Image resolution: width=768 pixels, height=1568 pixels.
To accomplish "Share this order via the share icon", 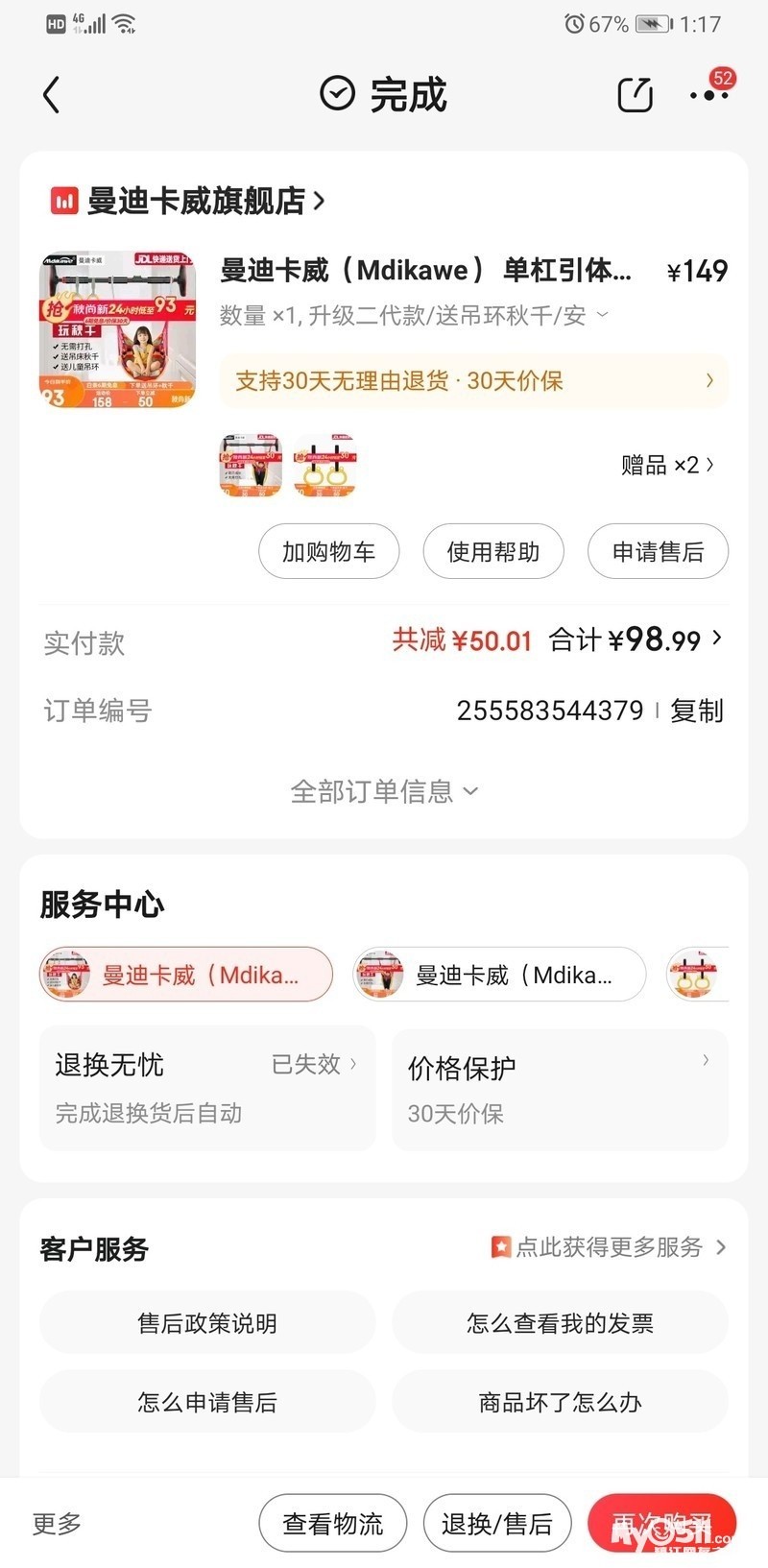I will [x=635, y=94].
